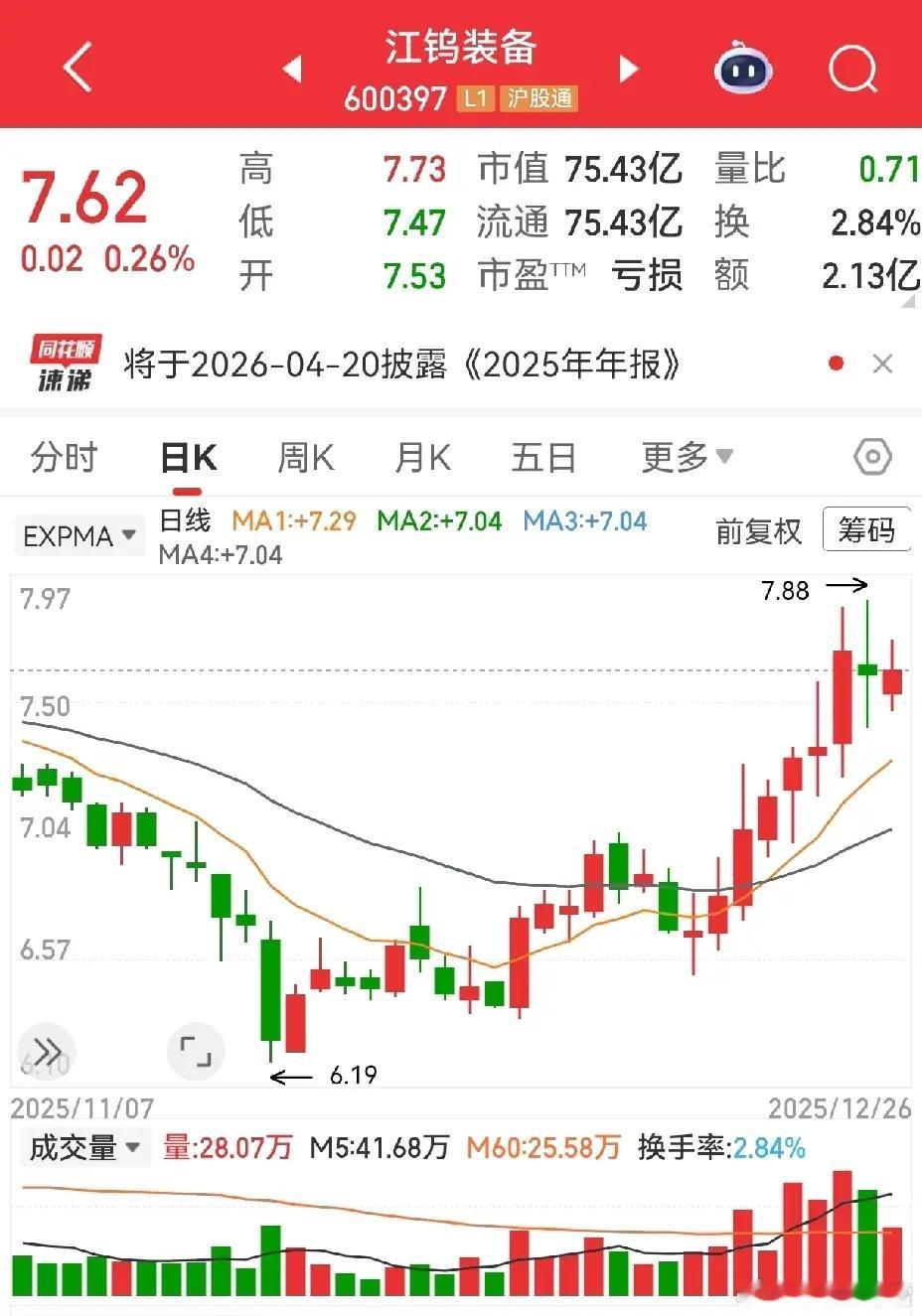
Task: Open the robot assistant icon
Action: 743,69
